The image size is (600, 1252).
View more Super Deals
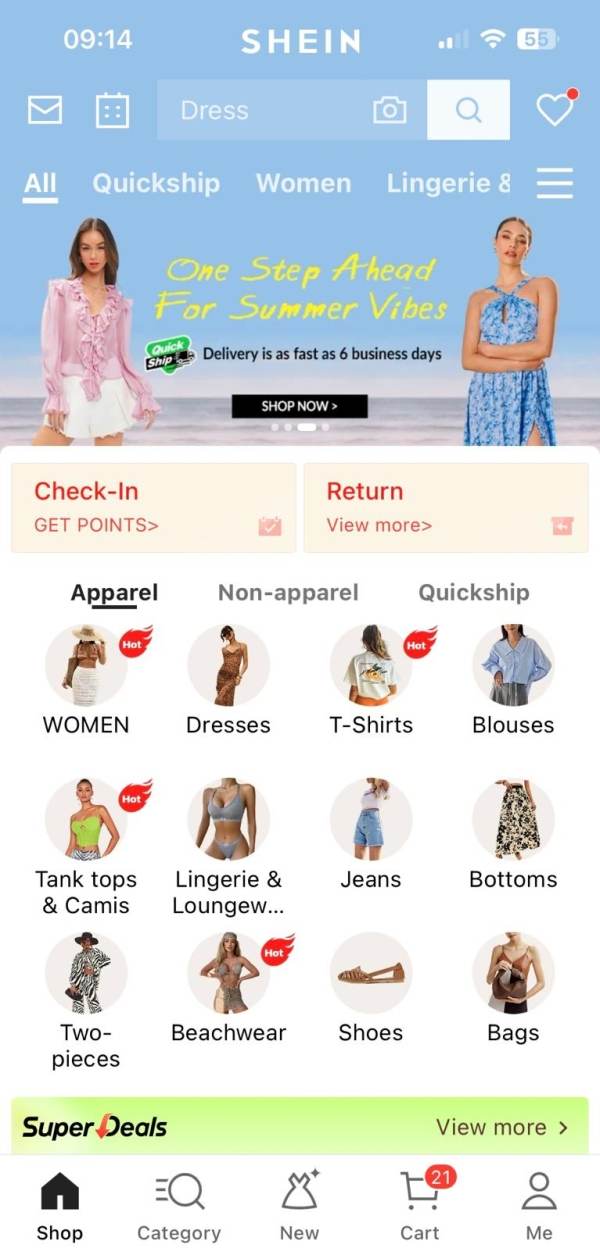click(502, 1127)
